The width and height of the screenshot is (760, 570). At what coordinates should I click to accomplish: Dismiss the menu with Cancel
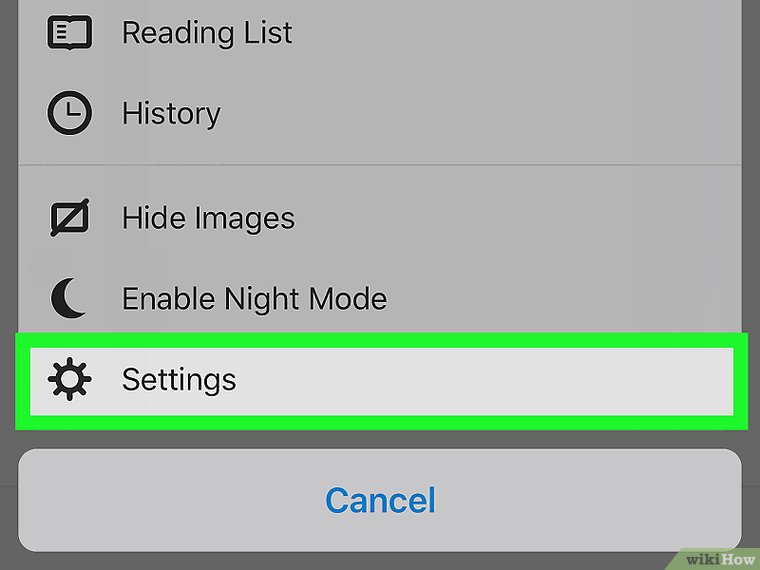(380, 500)
